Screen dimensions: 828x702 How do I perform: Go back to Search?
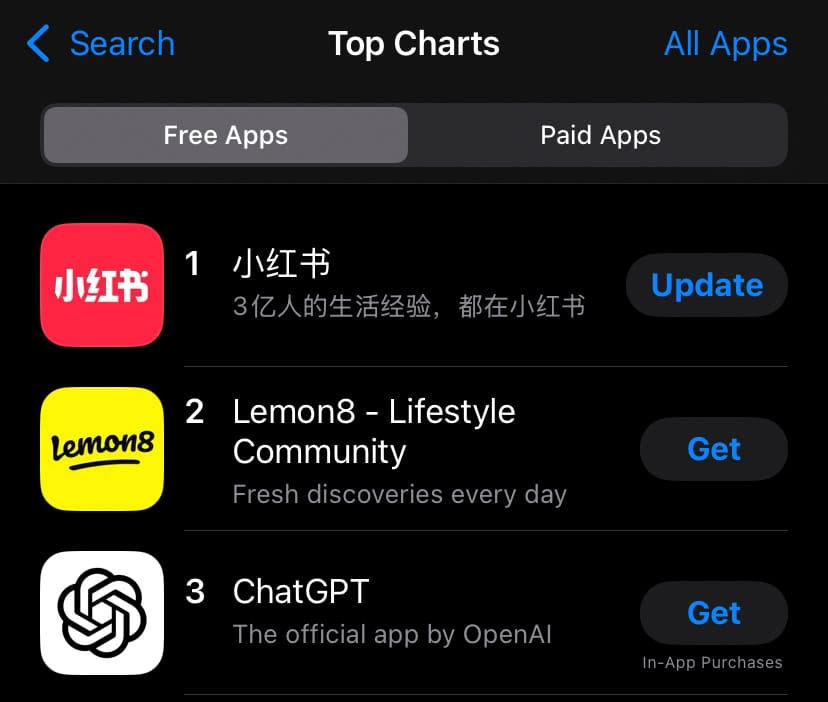click(x=100, y=44)
